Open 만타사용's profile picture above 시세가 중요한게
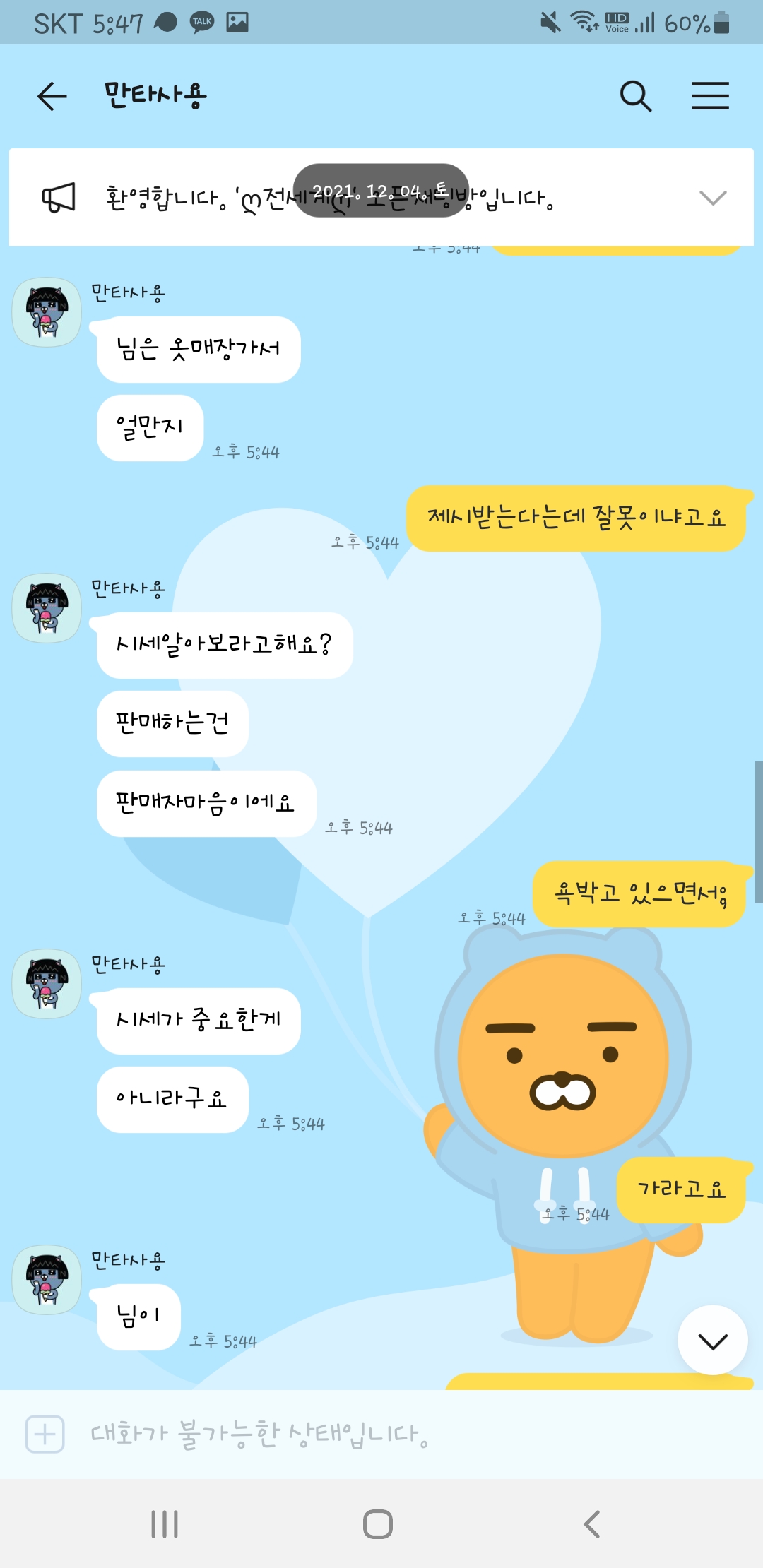Image resolution: width=763 pixels, height=1568 pixels. (47, 984)
